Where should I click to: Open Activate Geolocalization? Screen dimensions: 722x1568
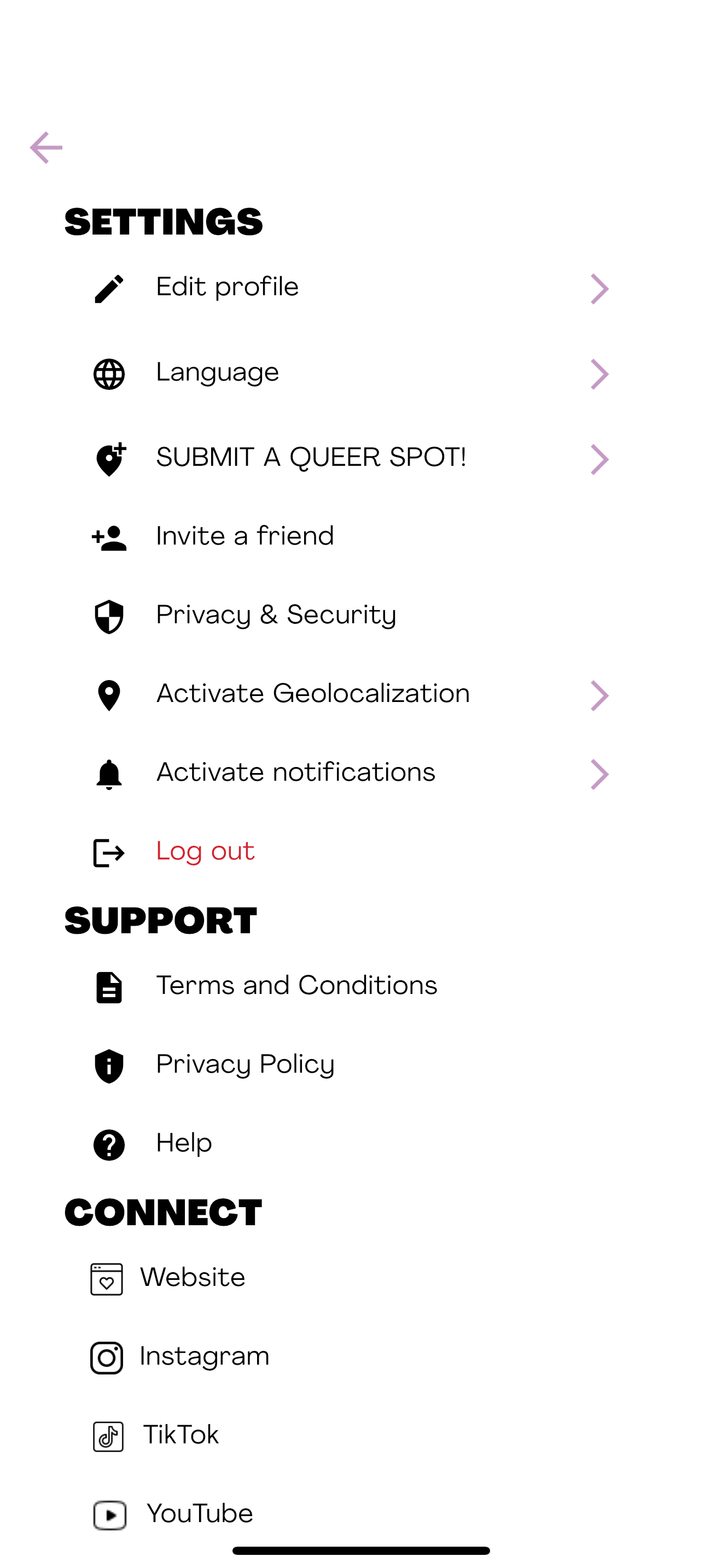(350, 694)
